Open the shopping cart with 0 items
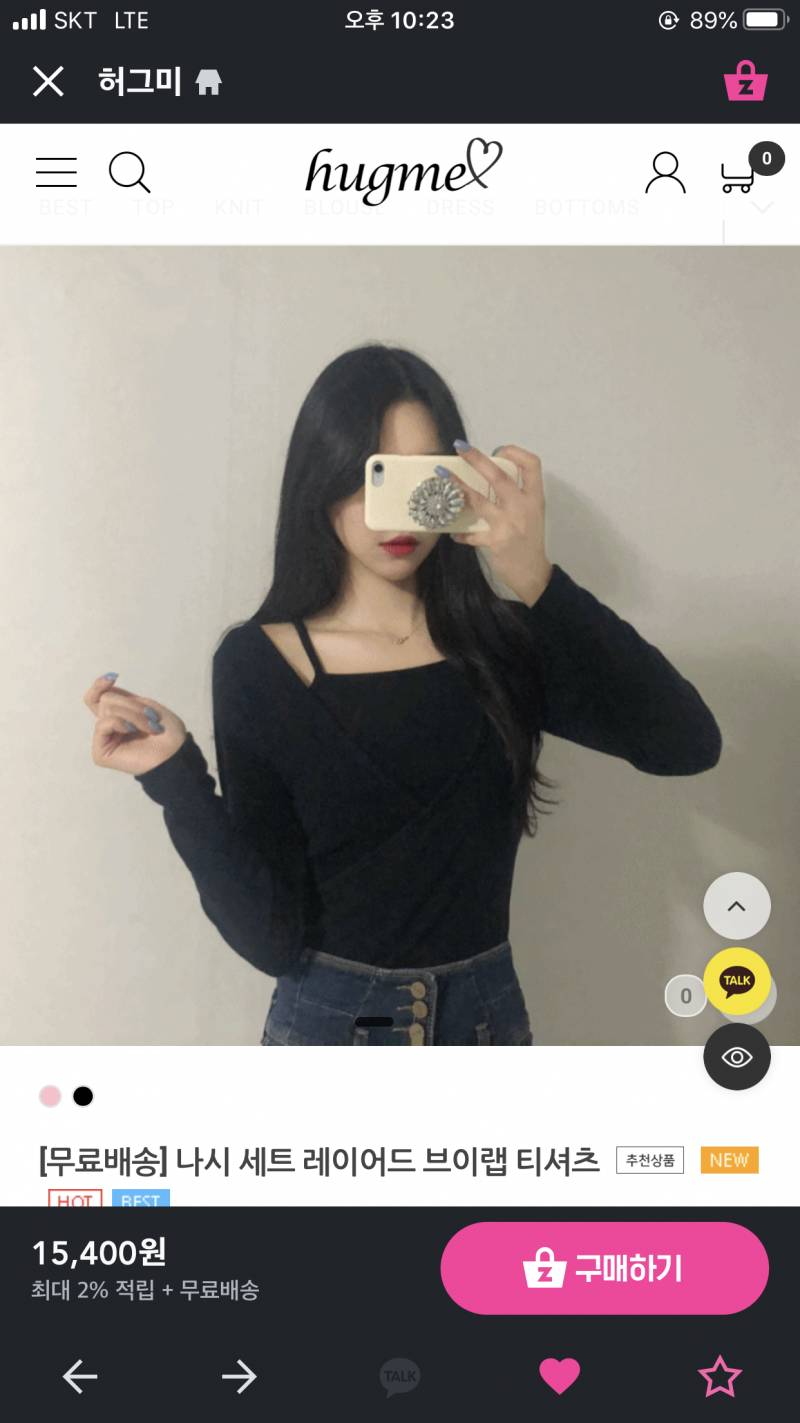Viewport: 800px width, 1423px height. pos(738,178)
